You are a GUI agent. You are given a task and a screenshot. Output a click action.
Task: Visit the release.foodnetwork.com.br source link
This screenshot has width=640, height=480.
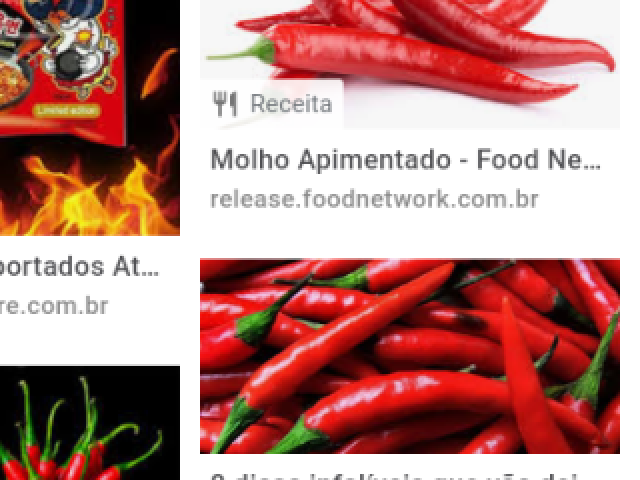(374, 199)
